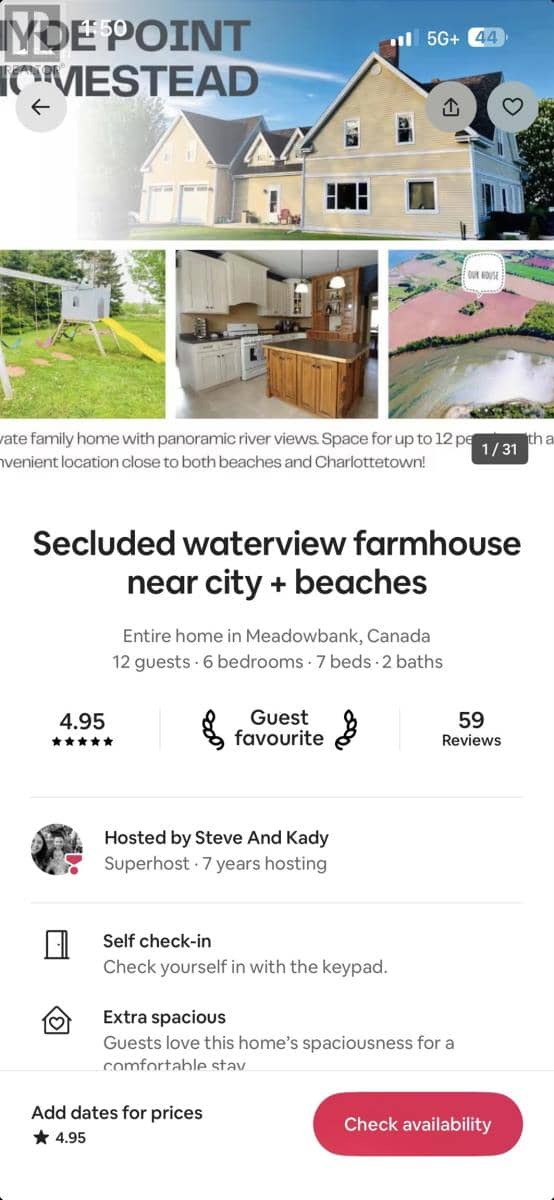Screen dimensions: 554x1200
Task: Go back using the arrow button
Action: [41, 107]
